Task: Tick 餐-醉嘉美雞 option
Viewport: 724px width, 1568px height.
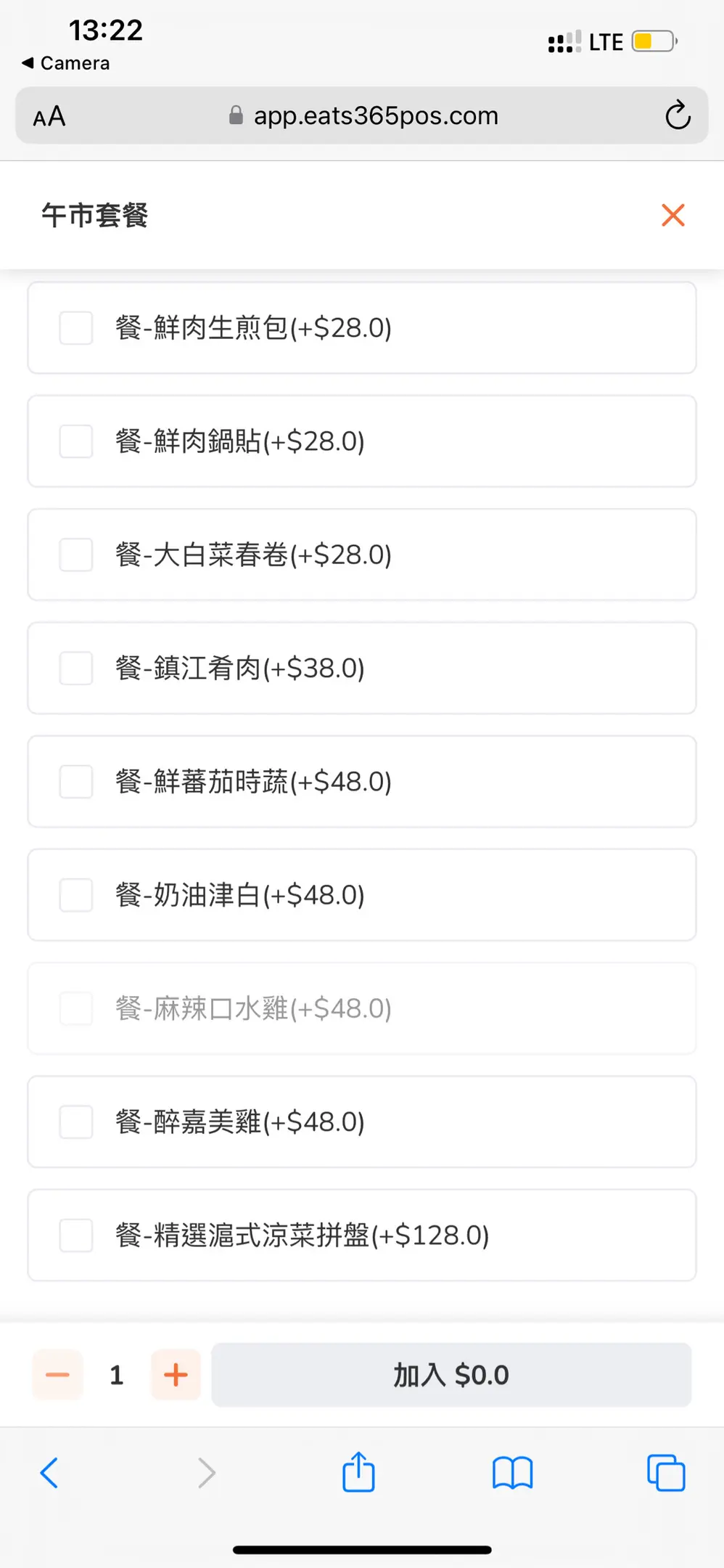Action: (x=76, y=1122)
